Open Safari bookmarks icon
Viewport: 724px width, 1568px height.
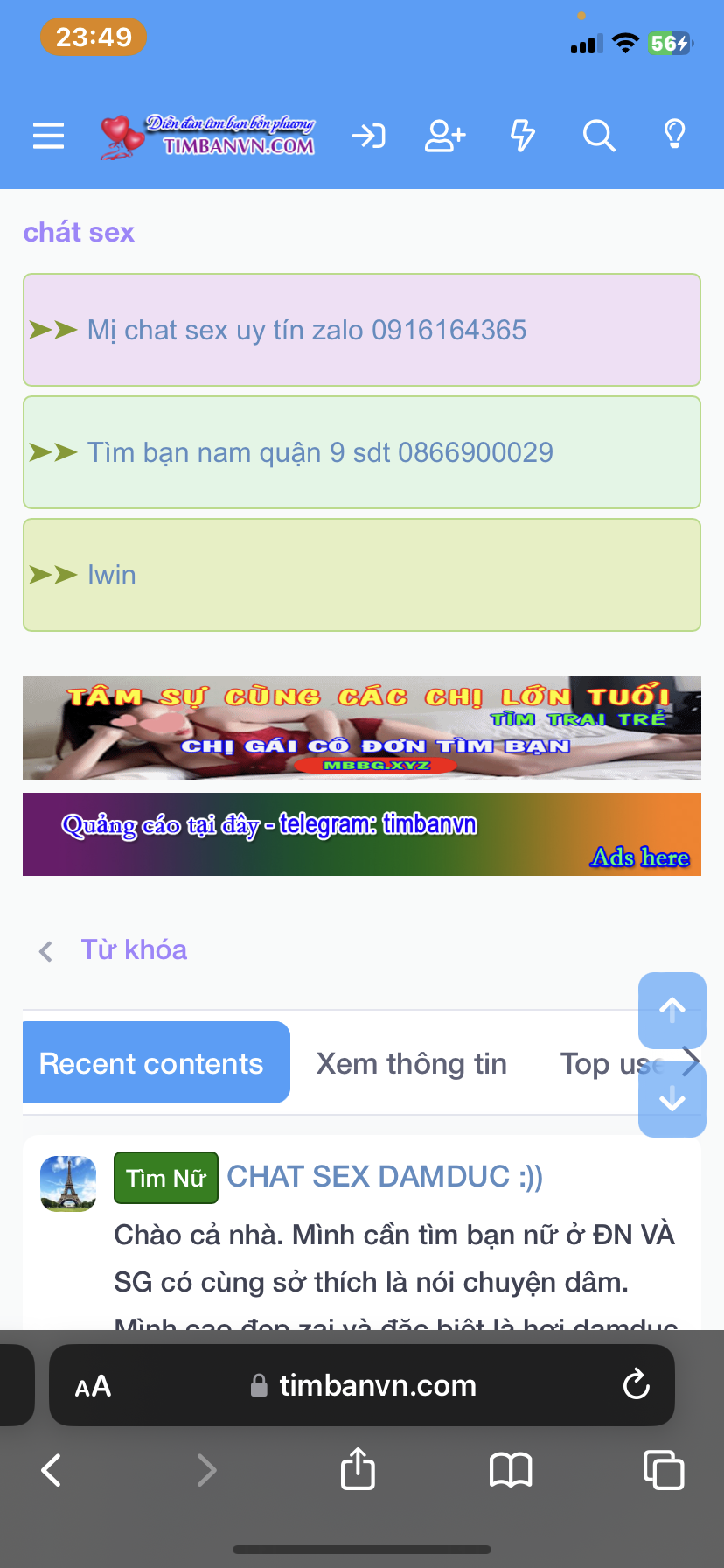(x=511, y=1470)
